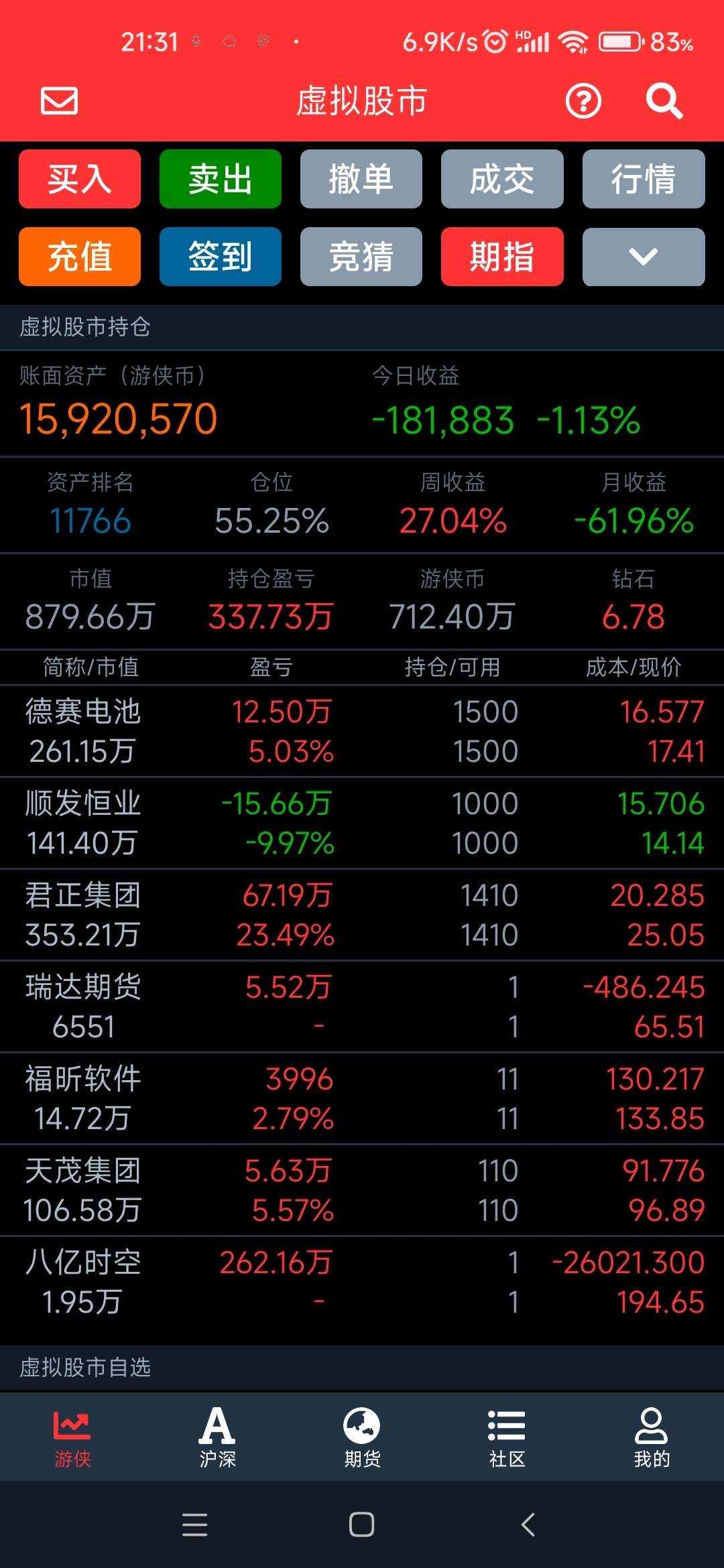The width and height of the screenshot is (724, 1568).
Task: Open the help question mark icon
Action: 583,101
